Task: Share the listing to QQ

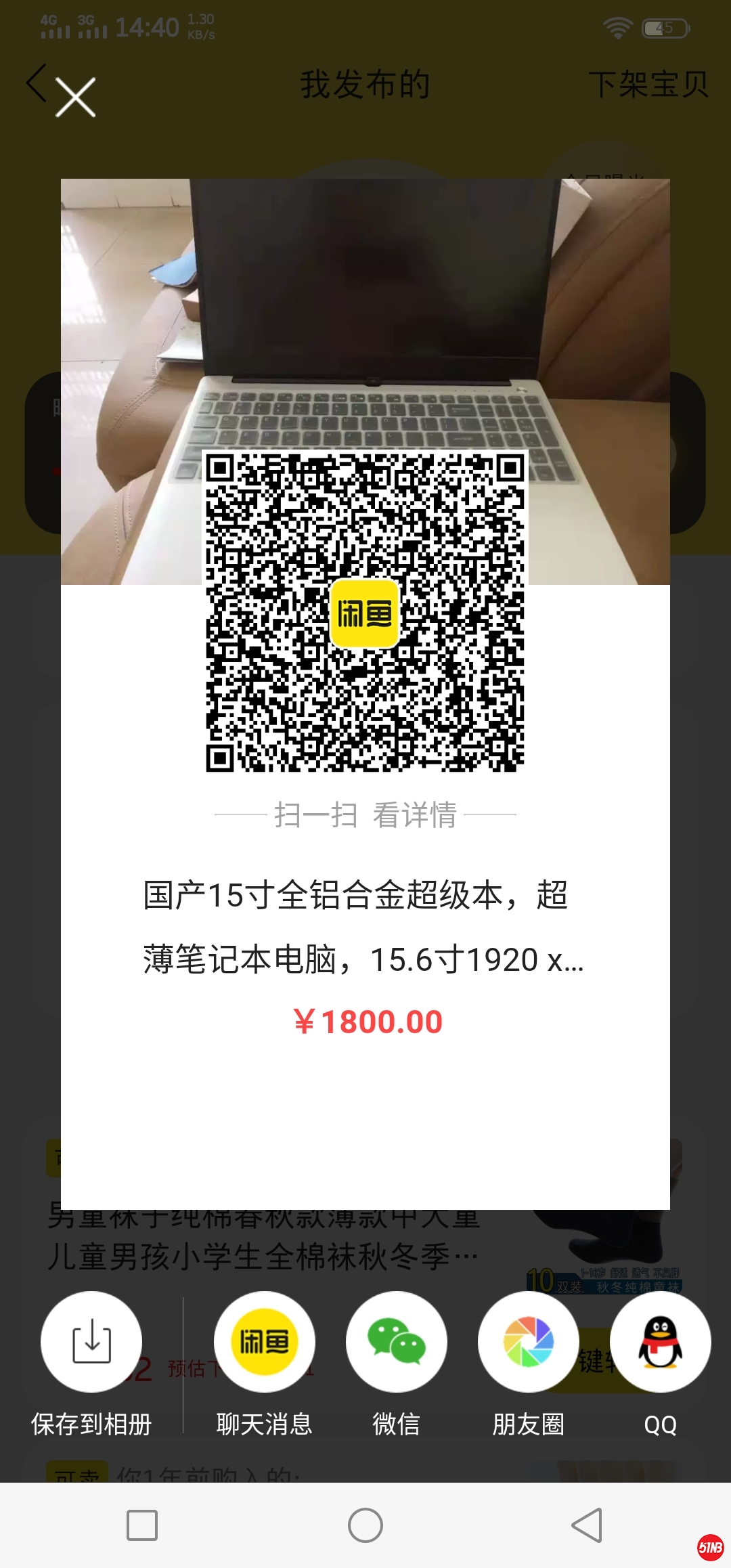Action: click(660, 1342)
